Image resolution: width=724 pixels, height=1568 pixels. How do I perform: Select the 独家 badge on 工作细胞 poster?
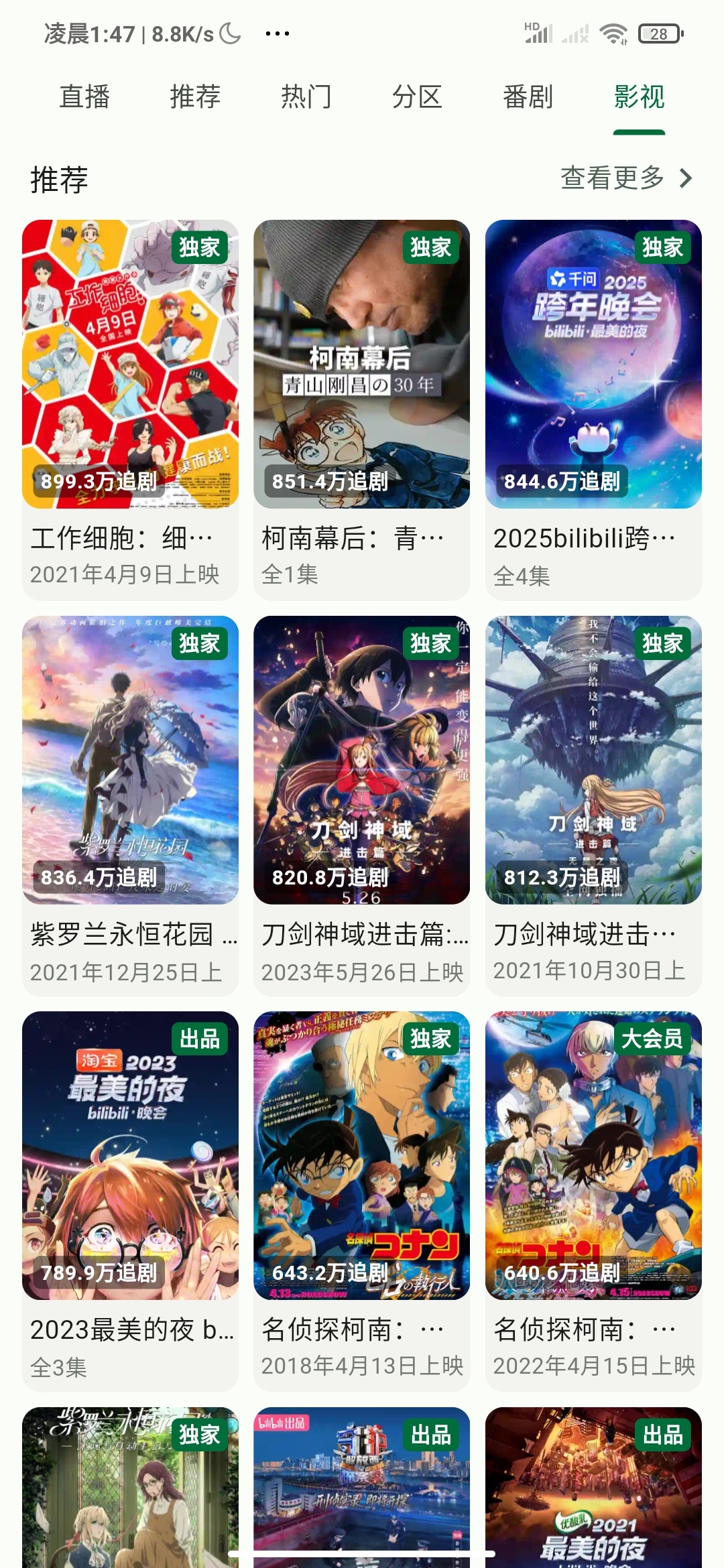(199, 247)
